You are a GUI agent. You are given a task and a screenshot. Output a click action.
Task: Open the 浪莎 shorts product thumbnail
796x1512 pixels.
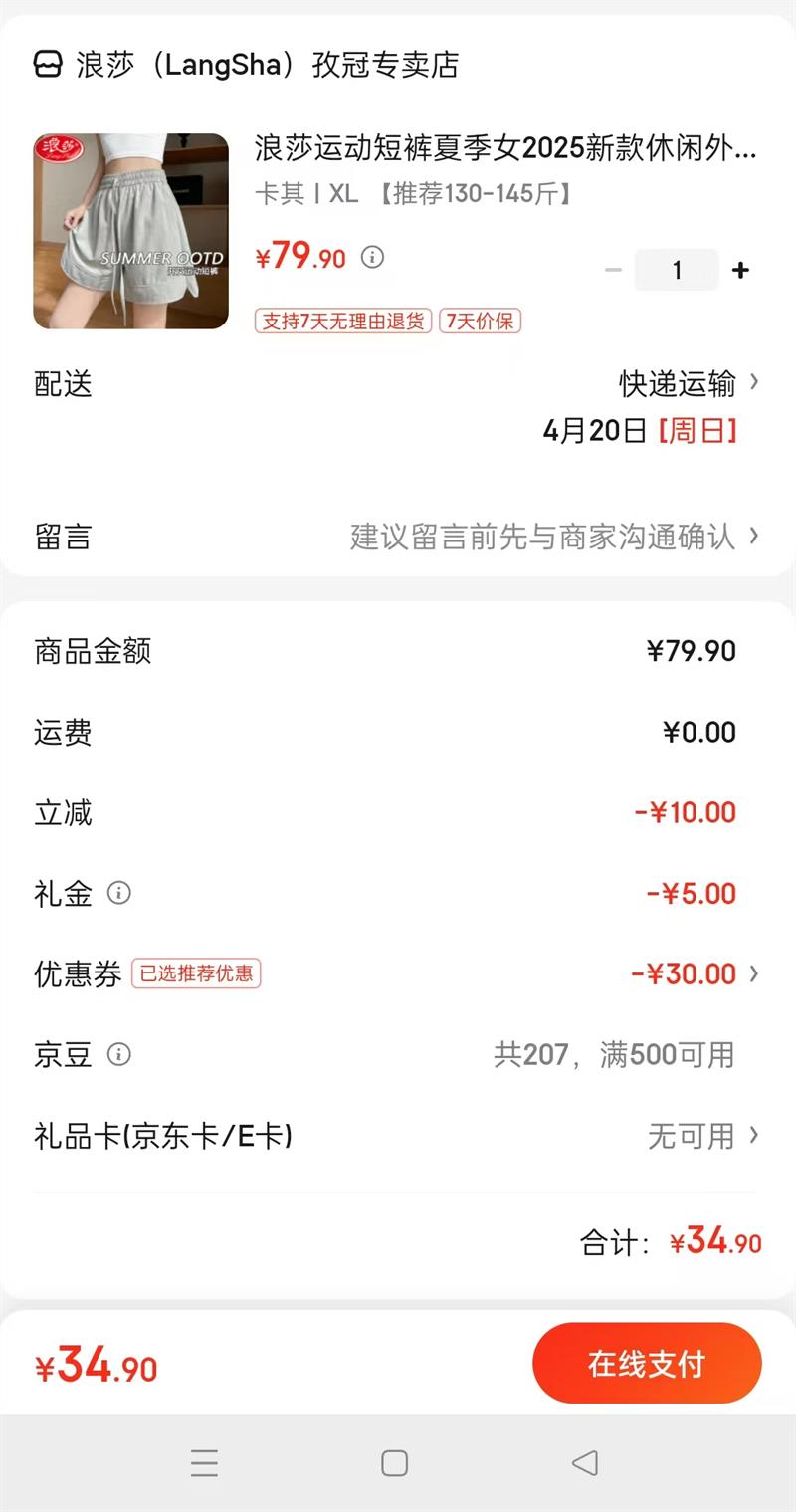click(x=130, y=231)
